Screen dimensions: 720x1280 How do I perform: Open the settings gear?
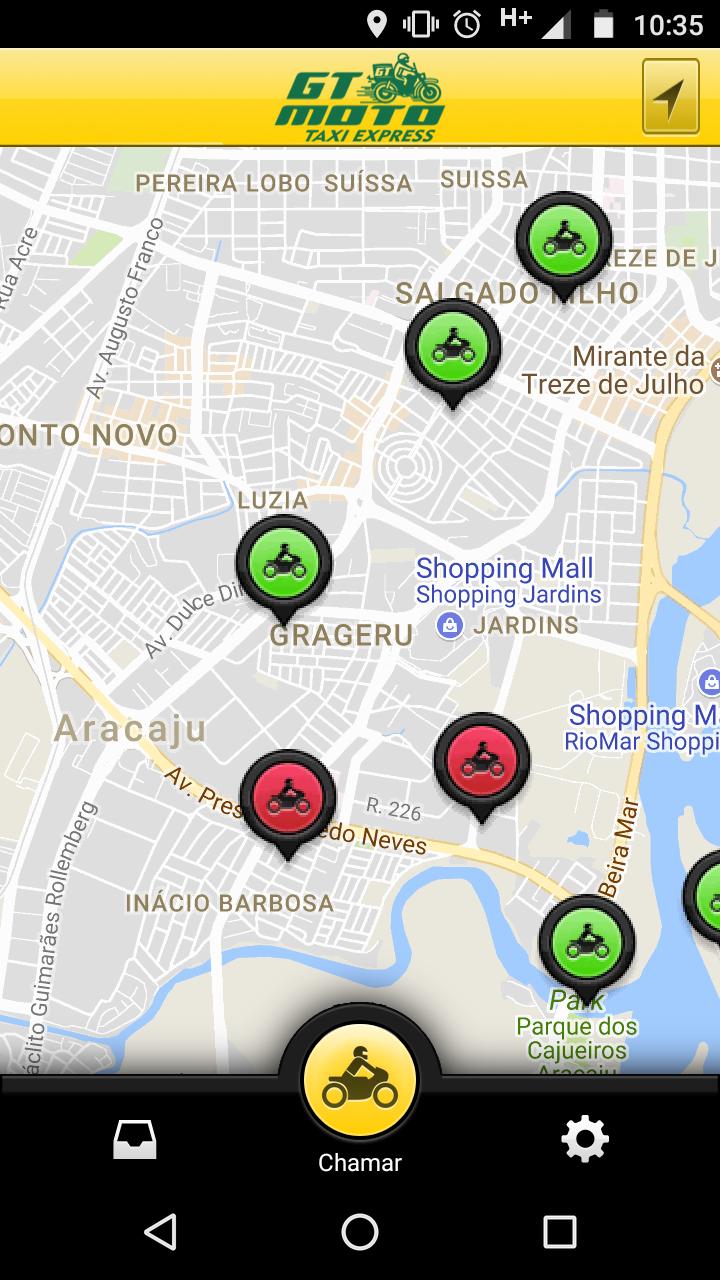(x=585, y=1139)
